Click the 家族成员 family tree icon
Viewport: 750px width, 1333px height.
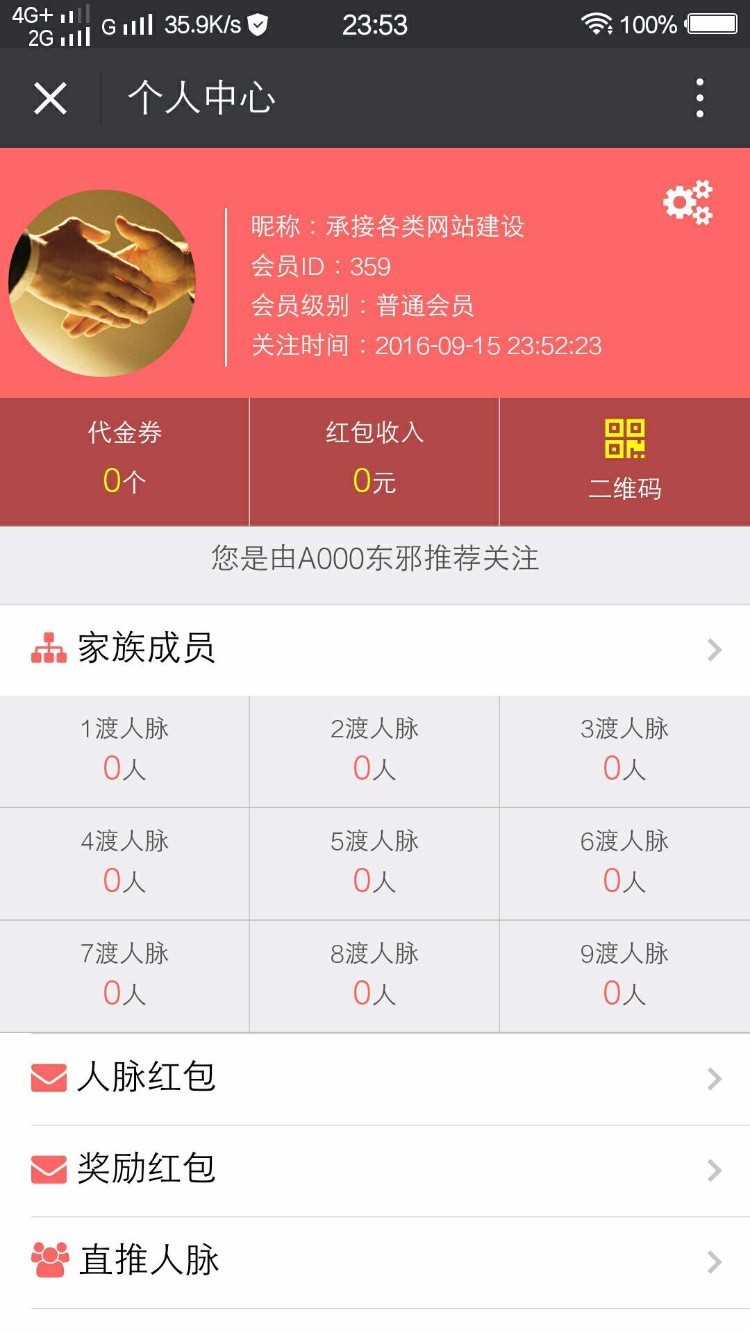coord(47,648)
